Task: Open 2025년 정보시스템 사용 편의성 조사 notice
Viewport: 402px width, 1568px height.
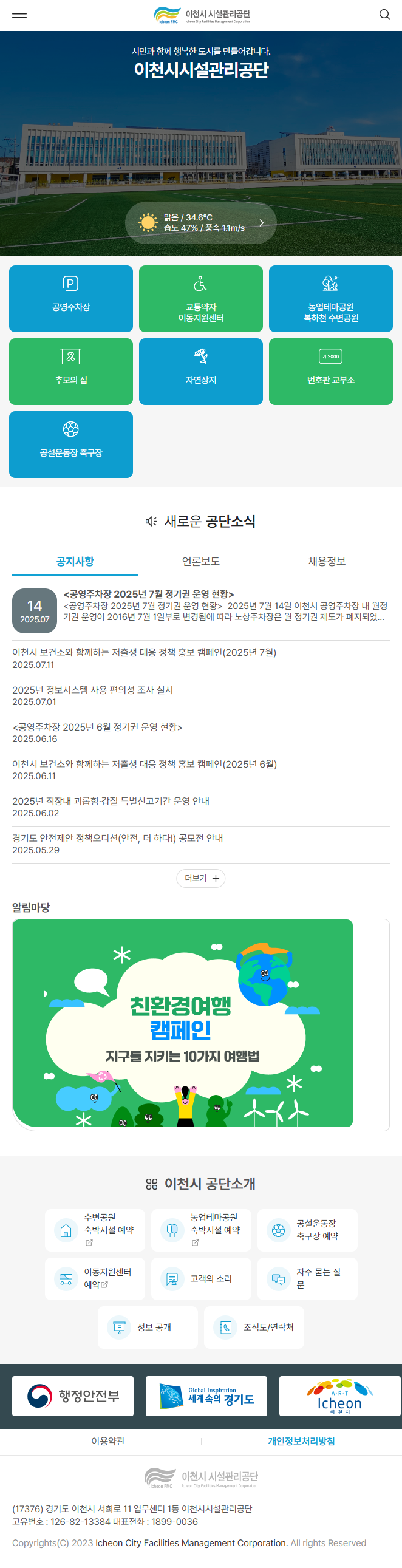Action: pyautogui.click(x=92, y=690)
